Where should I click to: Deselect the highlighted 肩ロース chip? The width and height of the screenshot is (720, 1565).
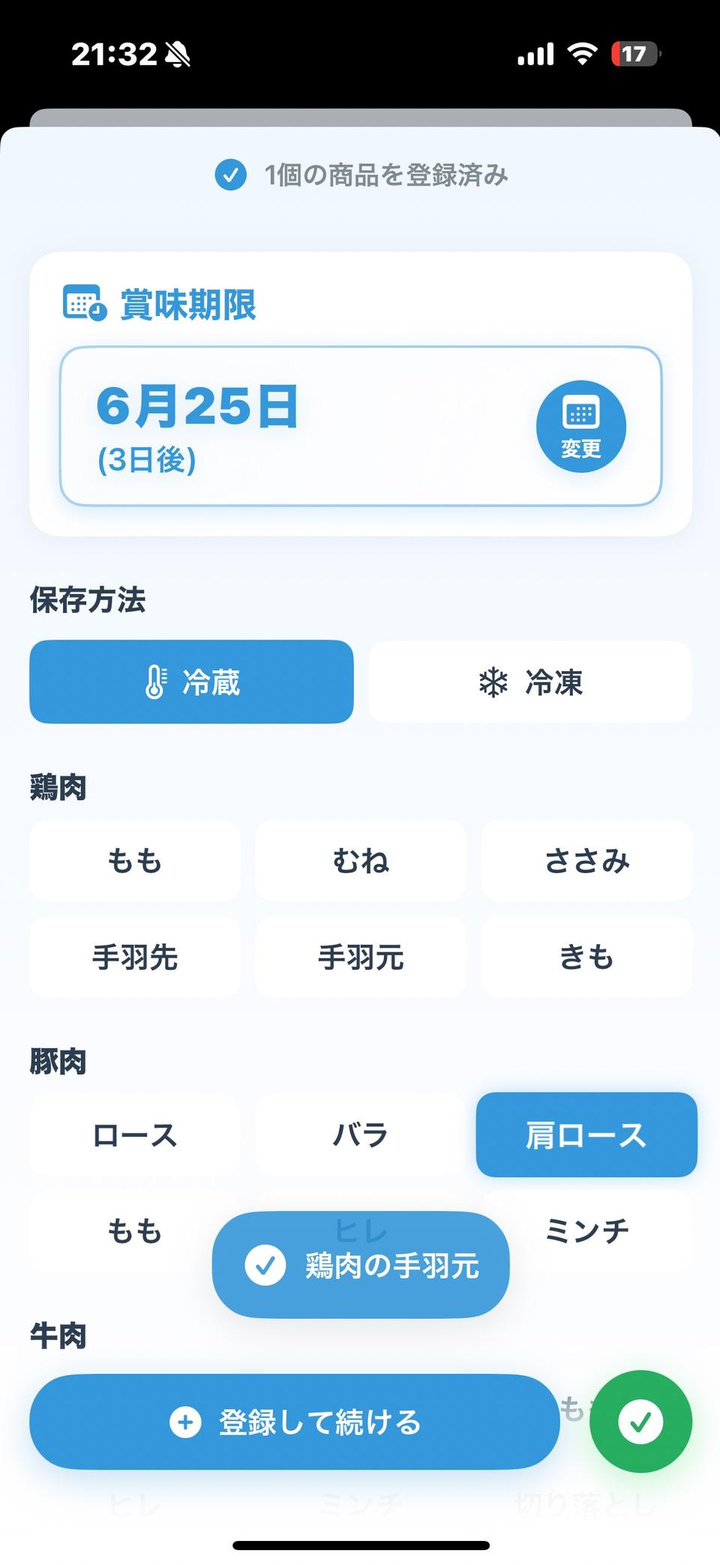point(586,1134)
